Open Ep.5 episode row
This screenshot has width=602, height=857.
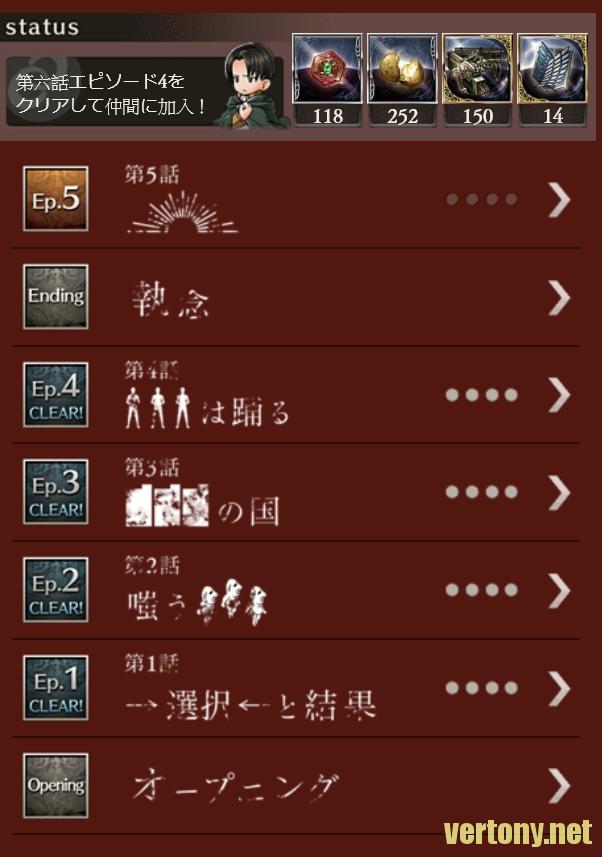click(300, 200)
